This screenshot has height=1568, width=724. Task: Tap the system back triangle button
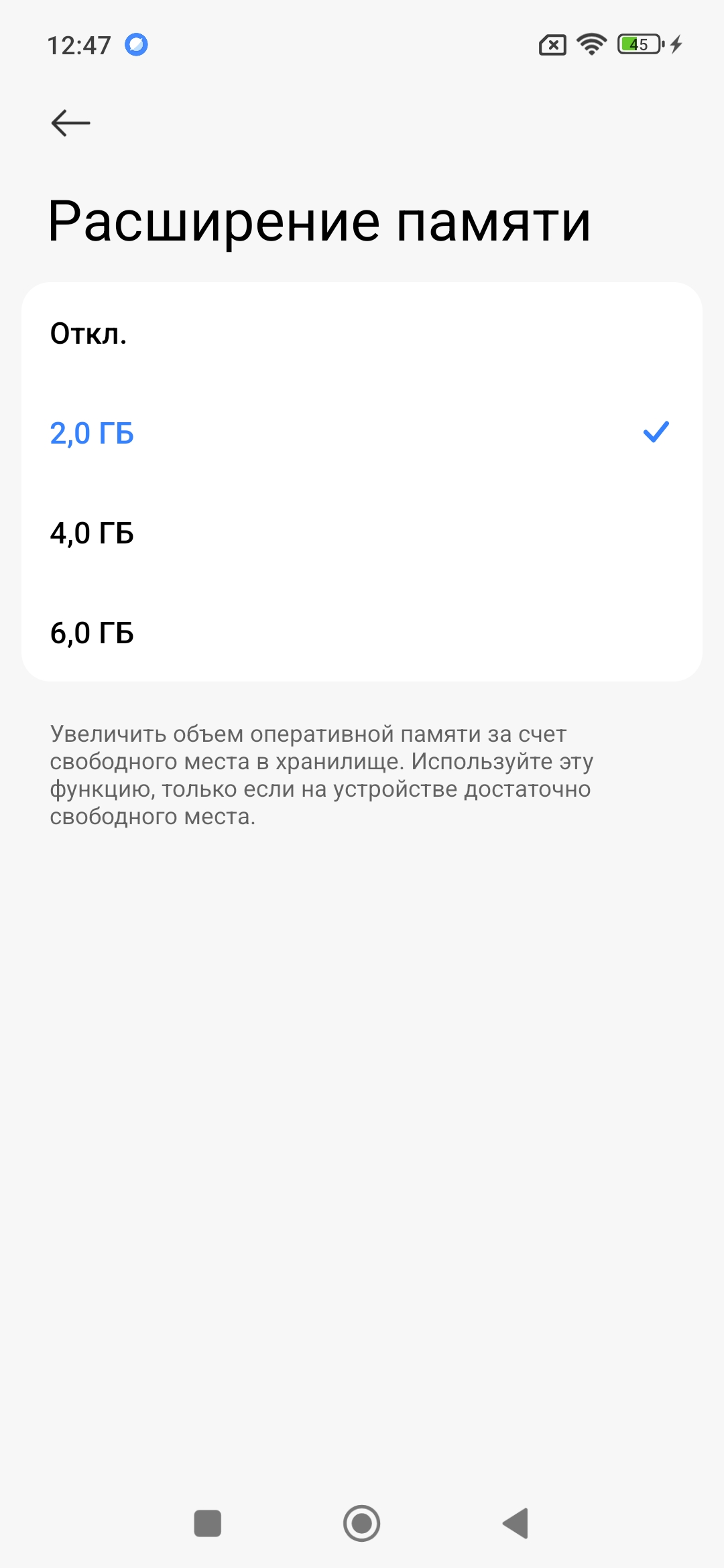[x=516, y=1523]
